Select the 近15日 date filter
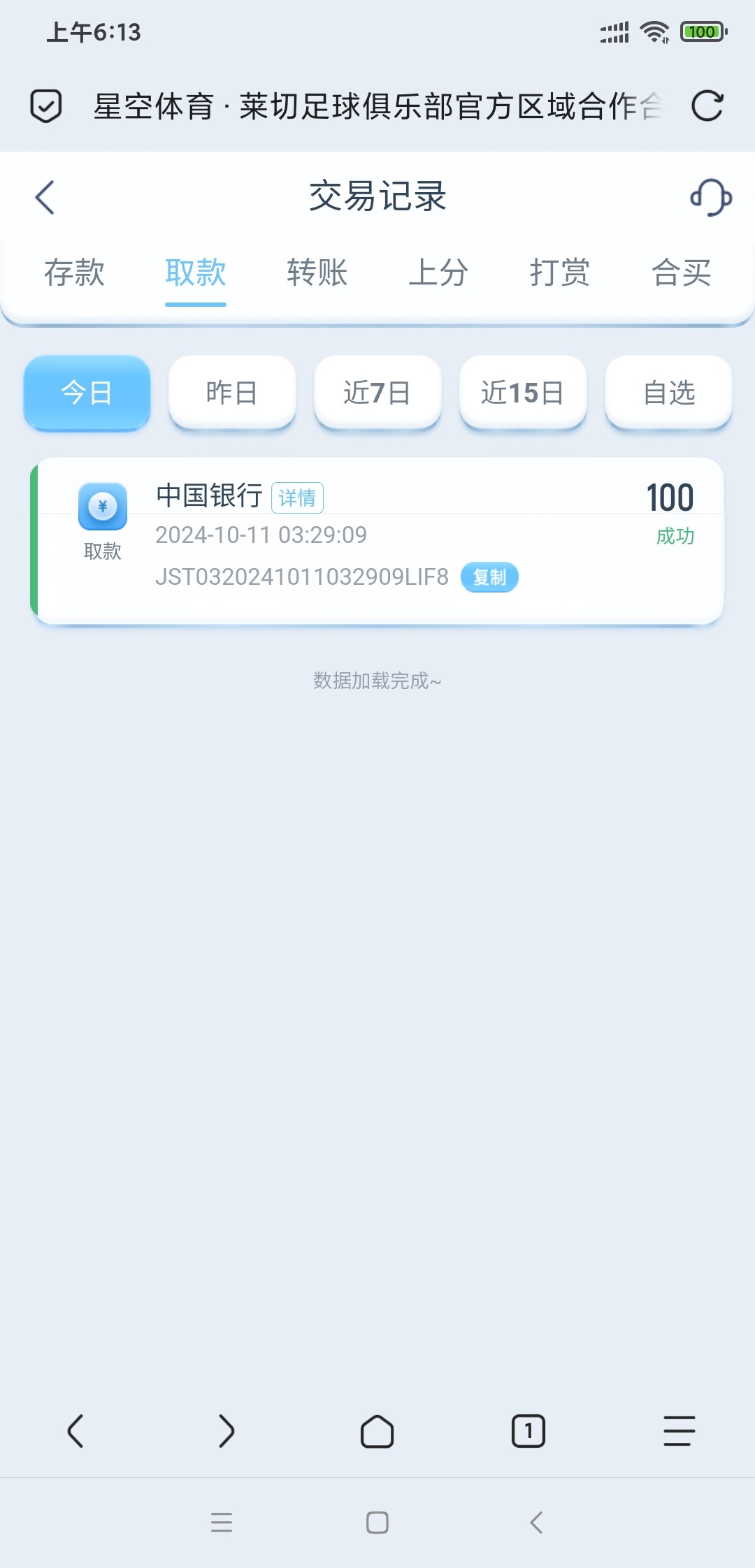Image resolution: width=755 pixels, height=1568 pixels. [x=523, y=392]
